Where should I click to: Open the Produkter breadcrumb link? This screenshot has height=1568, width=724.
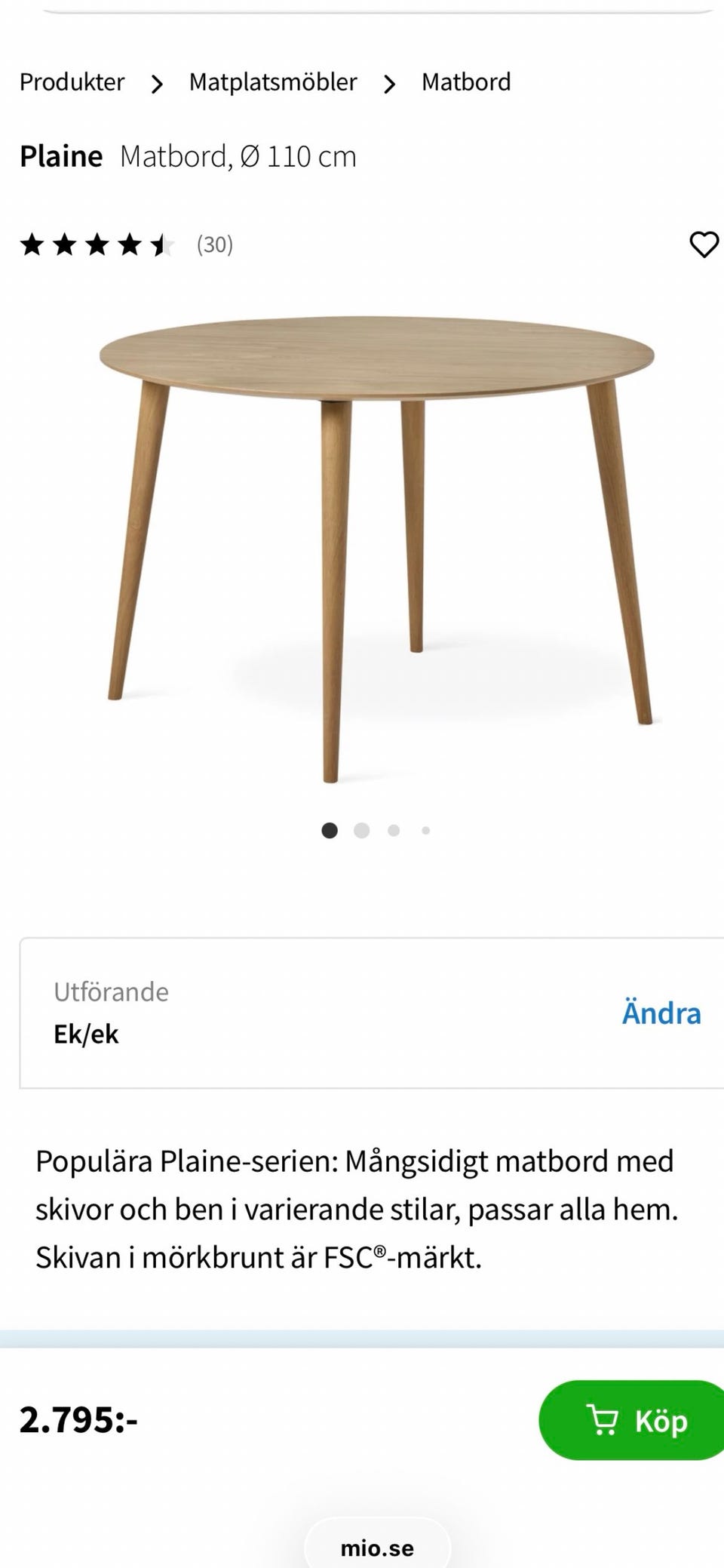72,82
